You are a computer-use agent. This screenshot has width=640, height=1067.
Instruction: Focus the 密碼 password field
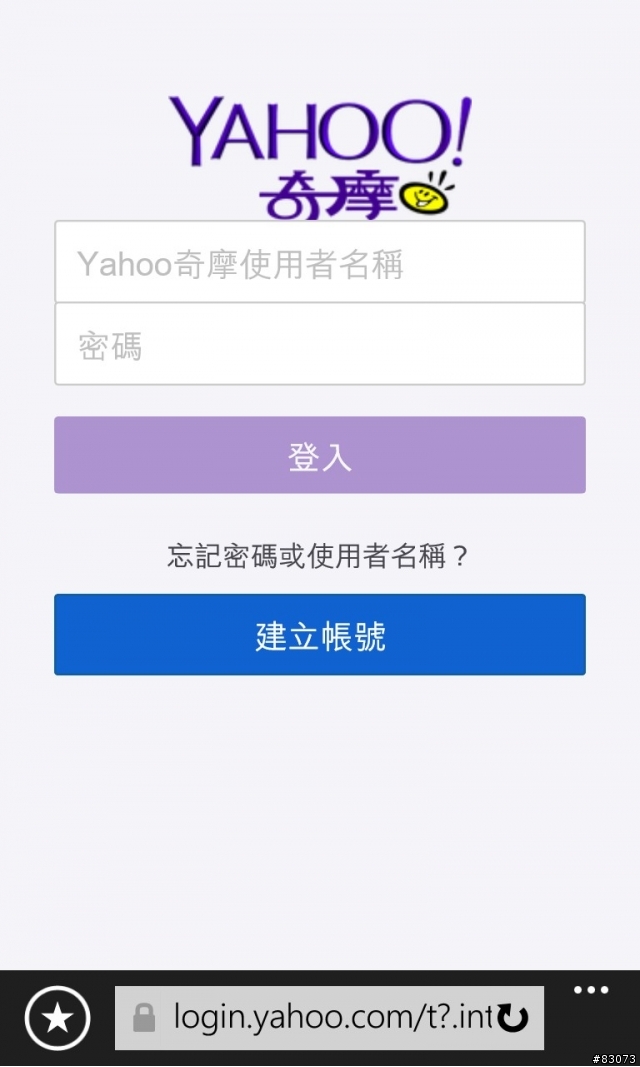320,344
